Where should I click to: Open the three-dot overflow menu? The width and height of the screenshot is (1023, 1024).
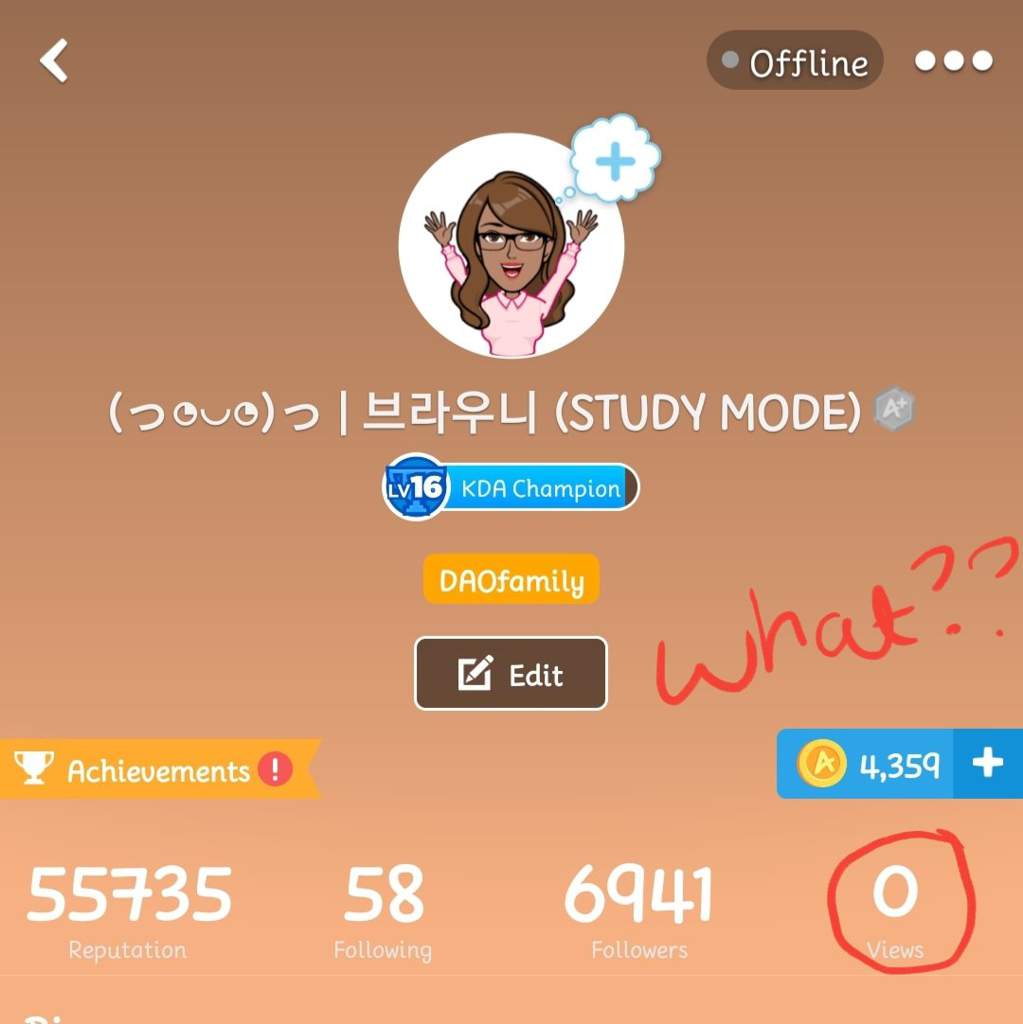click(953, 62)
